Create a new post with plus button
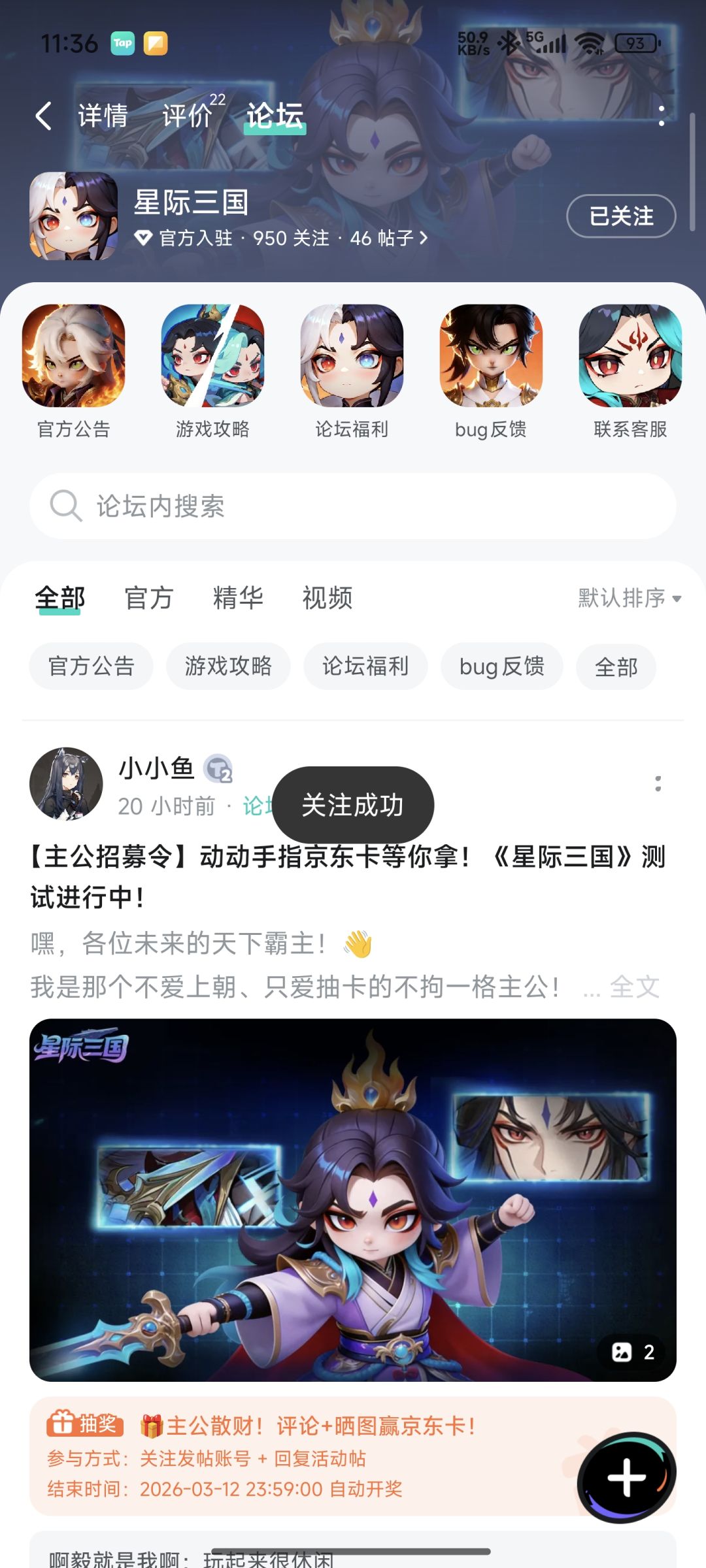This screenshot has height=1568, width=706. [627, 1477]
